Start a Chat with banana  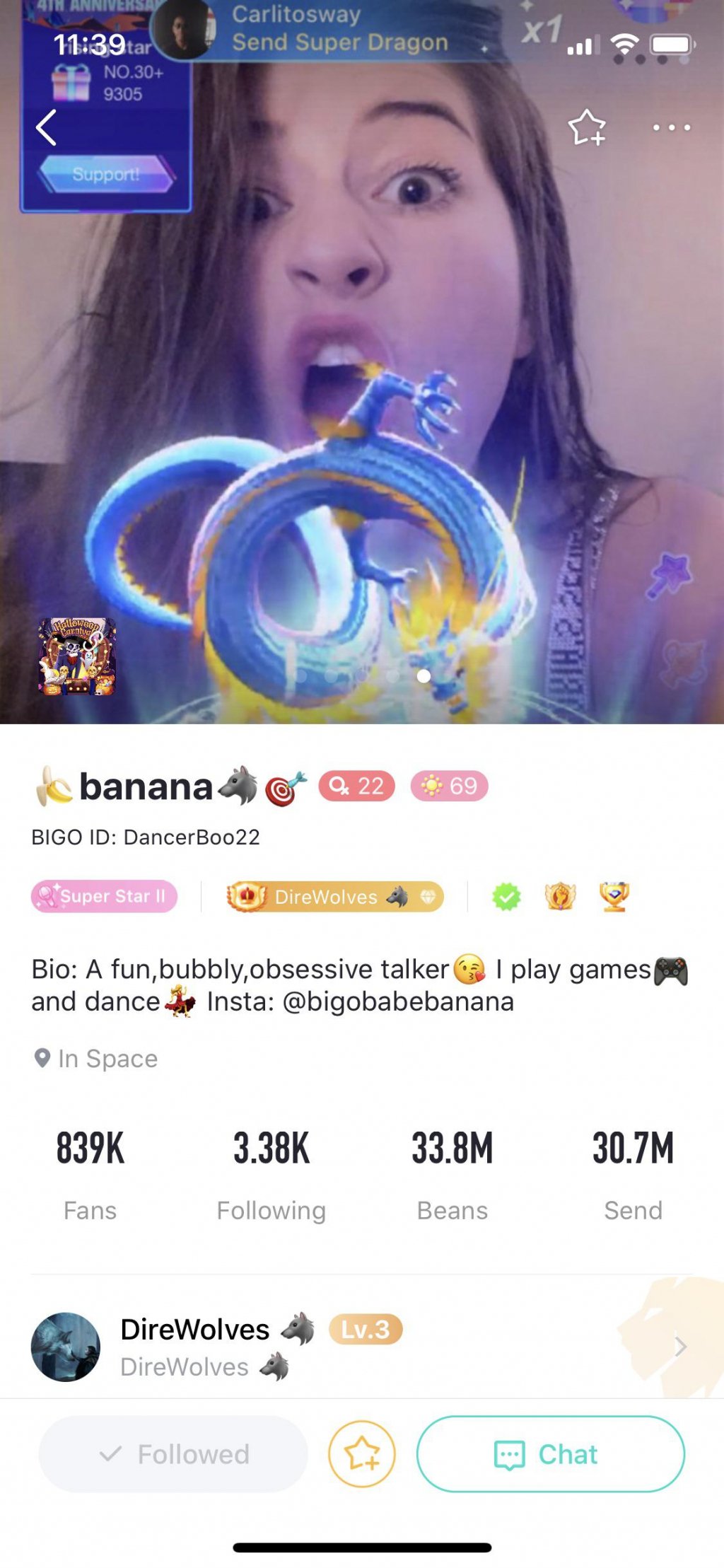[550, 1454]
